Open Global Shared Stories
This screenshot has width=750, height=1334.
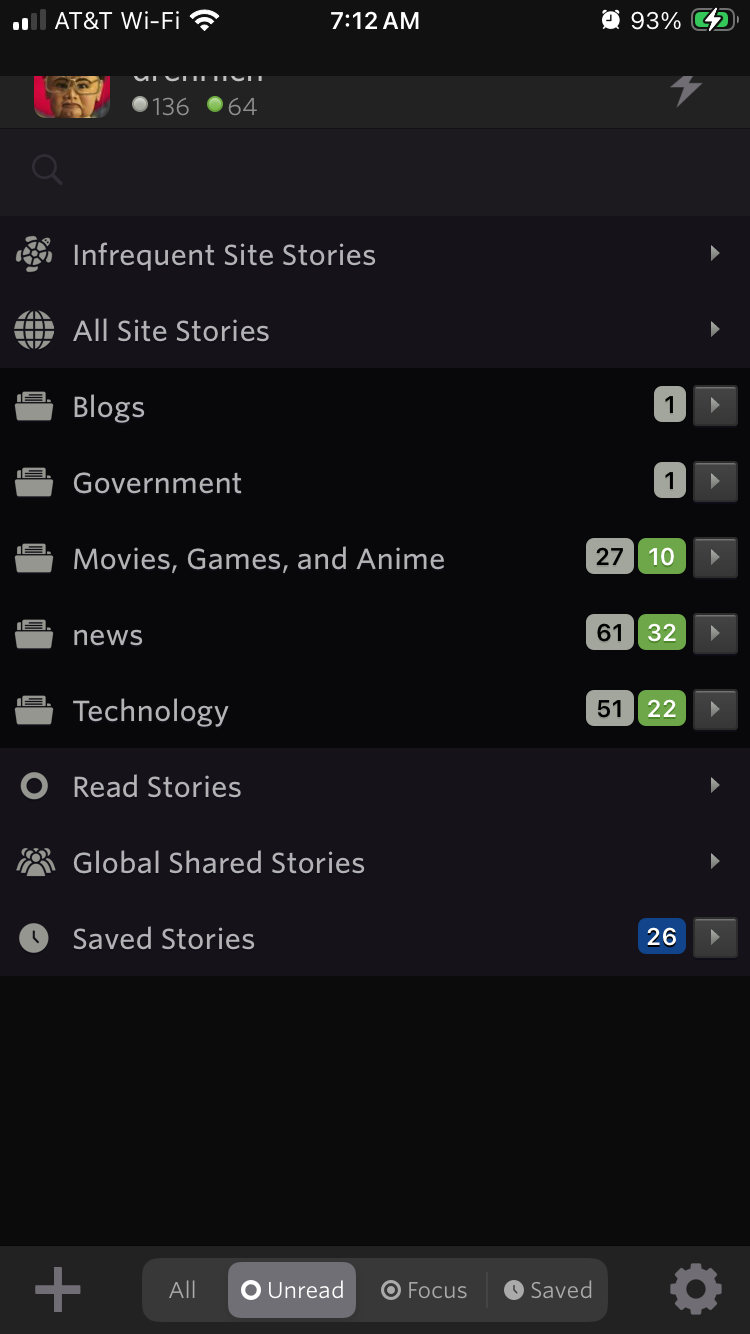click(x=218, y=863)
